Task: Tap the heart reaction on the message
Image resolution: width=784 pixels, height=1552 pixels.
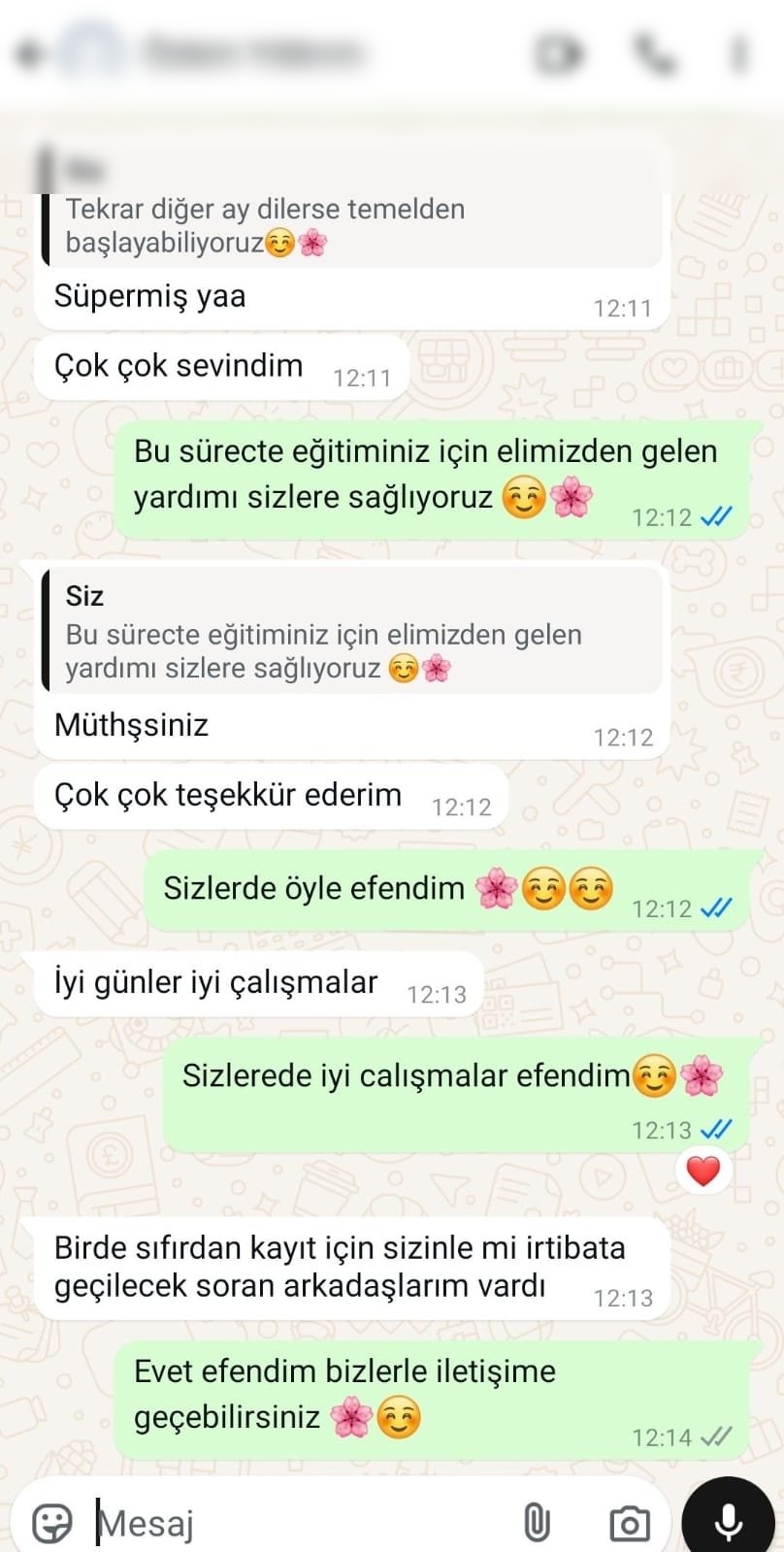Action: 703,1172
